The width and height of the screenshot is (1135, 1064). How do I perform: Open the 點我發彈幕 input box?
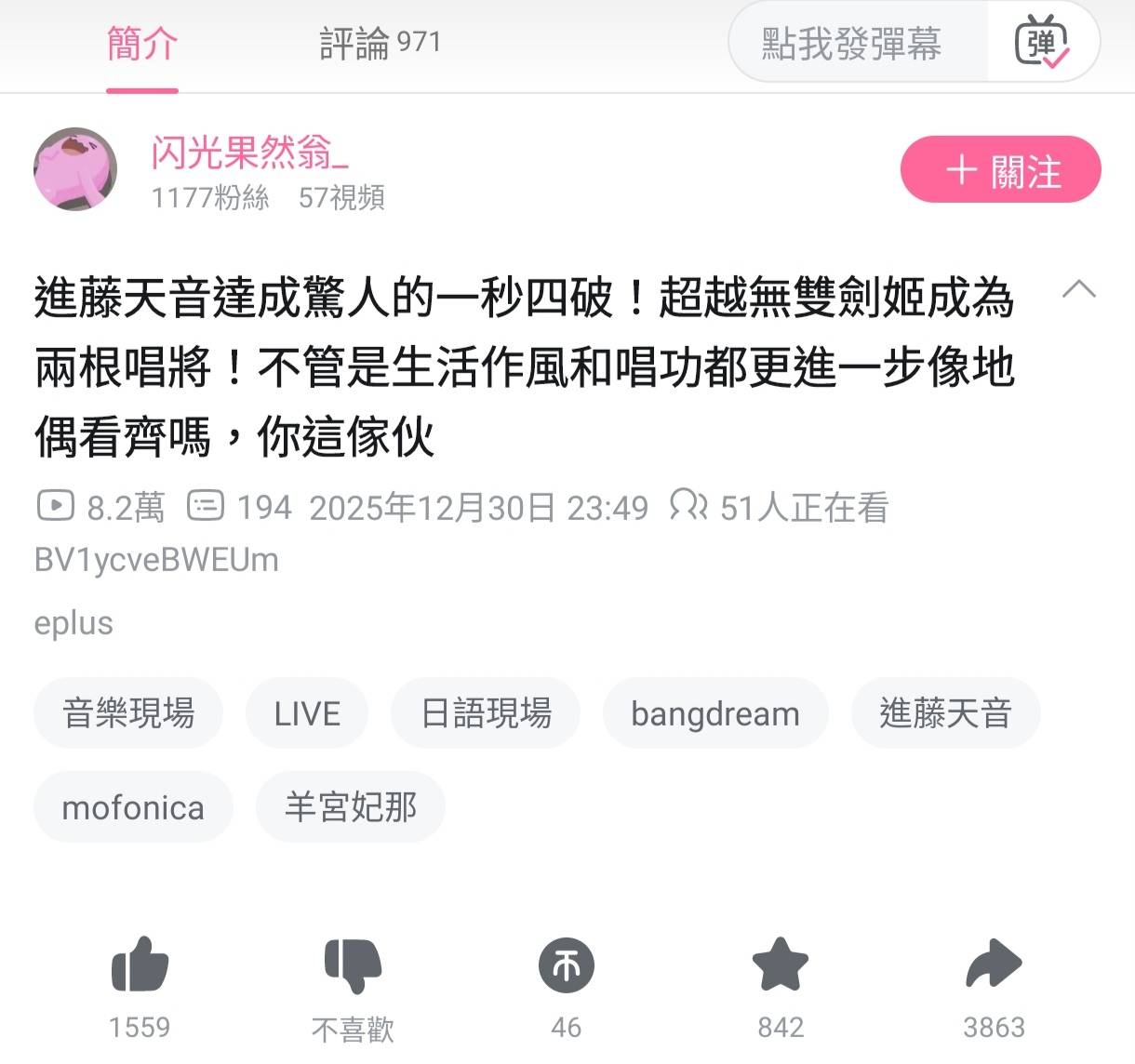tap(851, 44)
